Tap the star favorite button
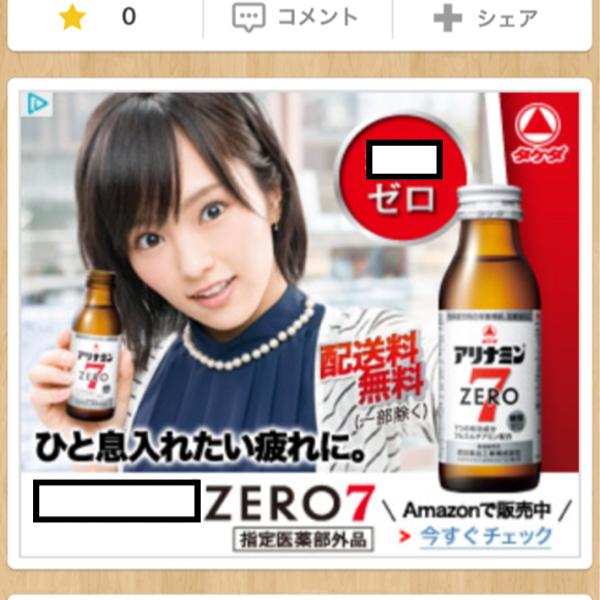This screenshot has height=600, width=600. click(72, 17)
